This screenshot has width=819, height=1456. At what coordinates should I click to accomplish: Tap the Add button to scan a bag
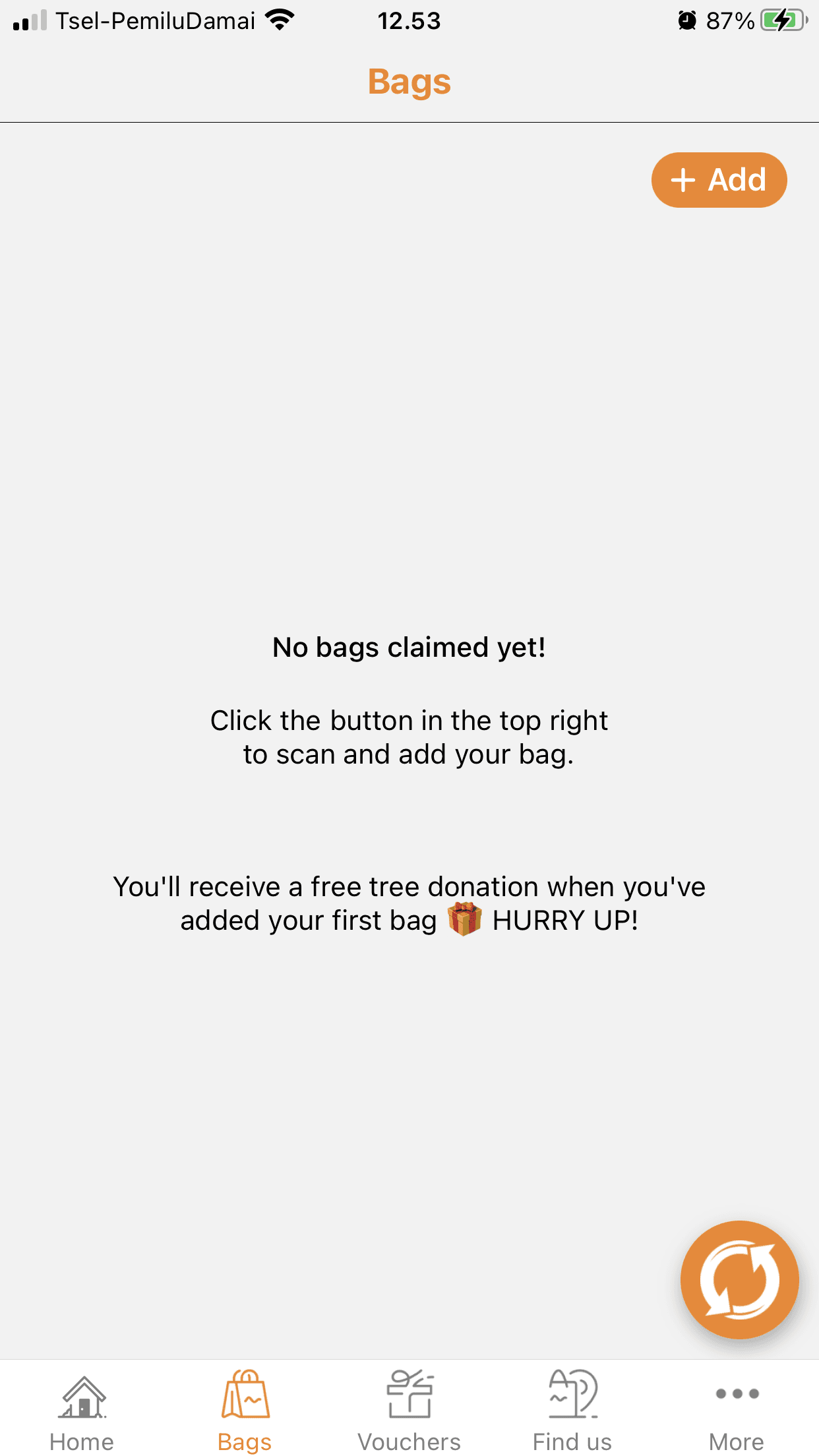[719, 180]
